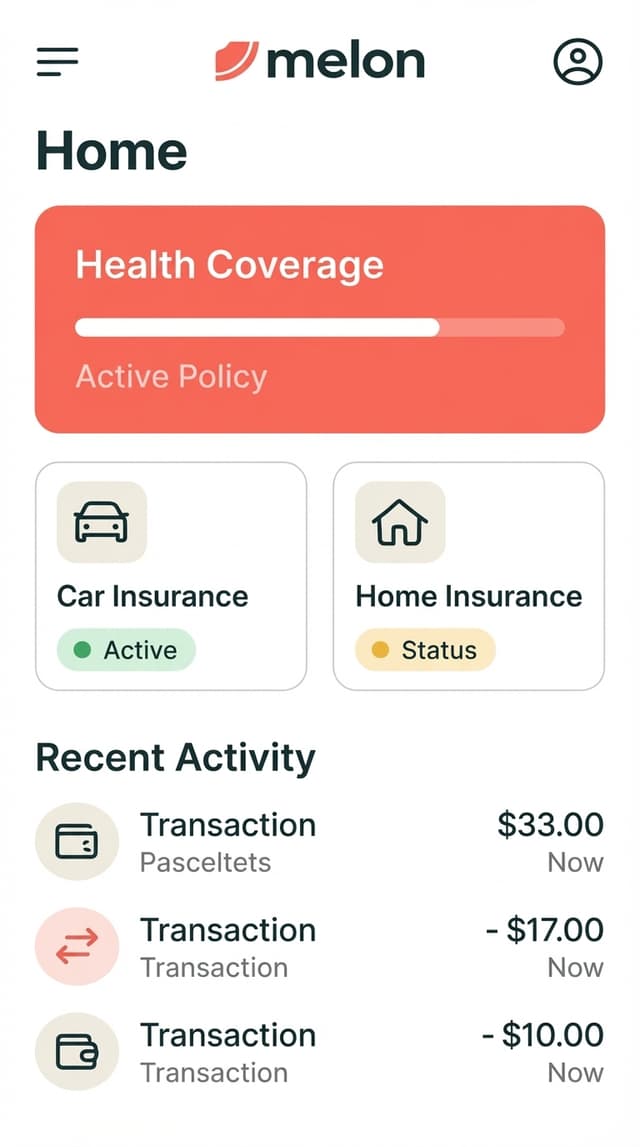Open the Home Insurance card

468,576
